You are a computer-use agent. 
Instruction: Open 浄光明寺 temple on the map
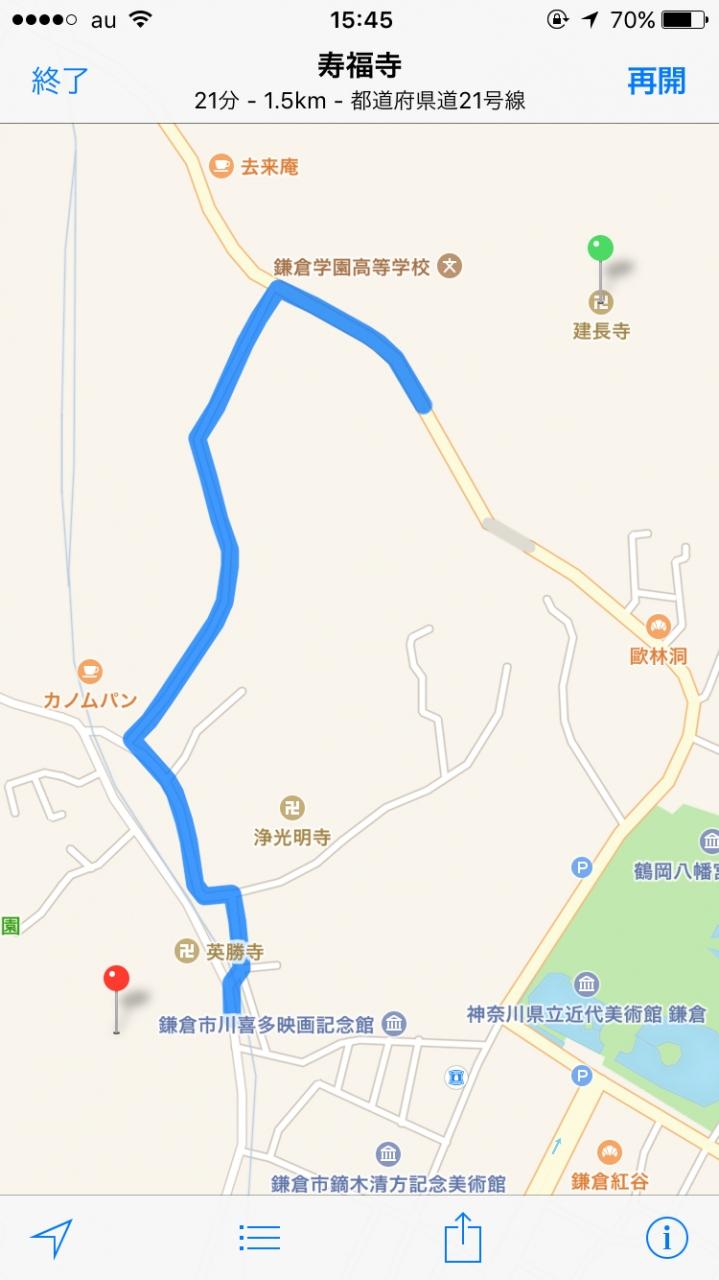pyautogui.click(x=292, y=807)
